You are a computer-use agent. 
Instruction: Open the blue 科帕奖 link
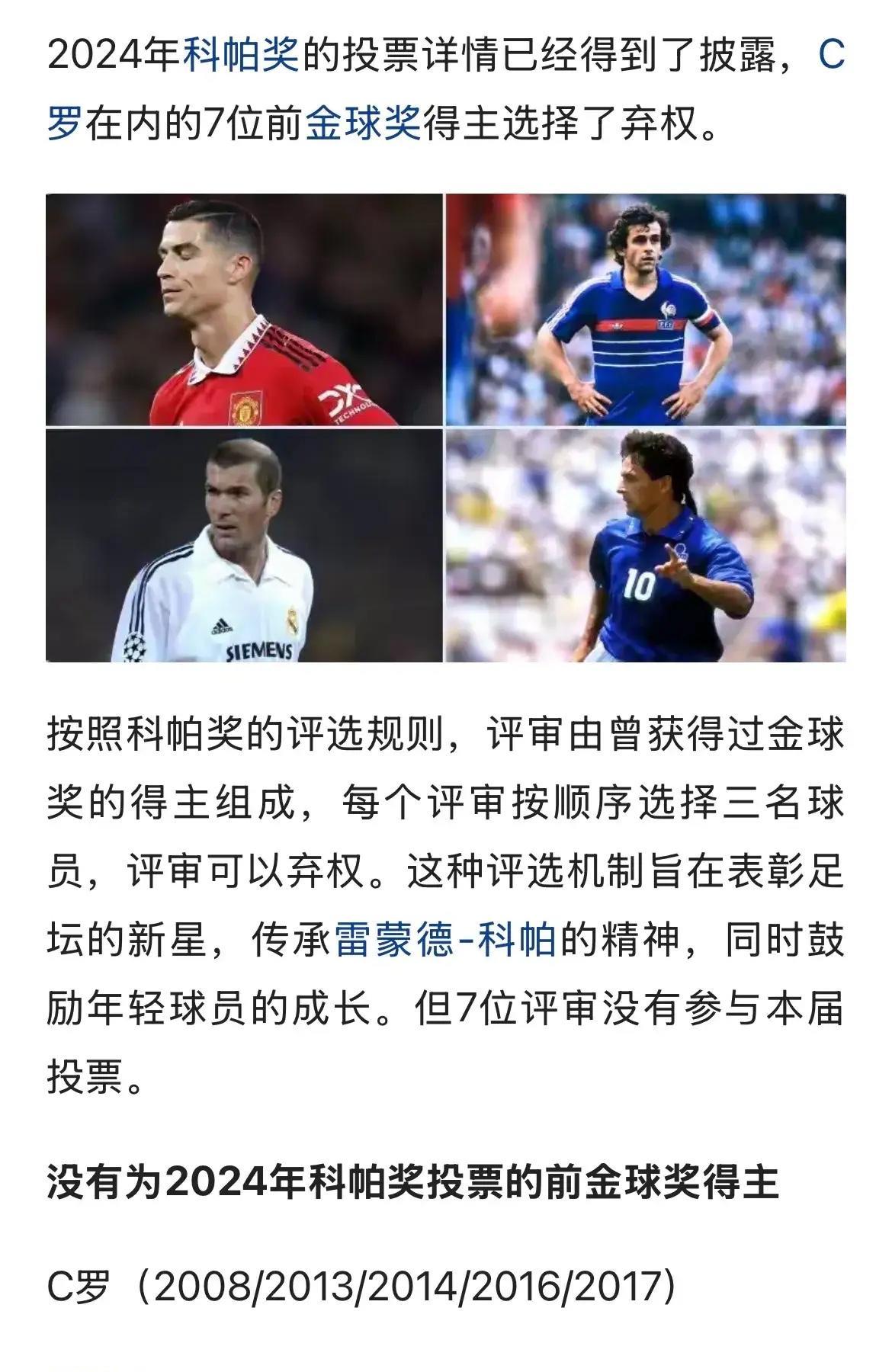click(x=242, y=56)
